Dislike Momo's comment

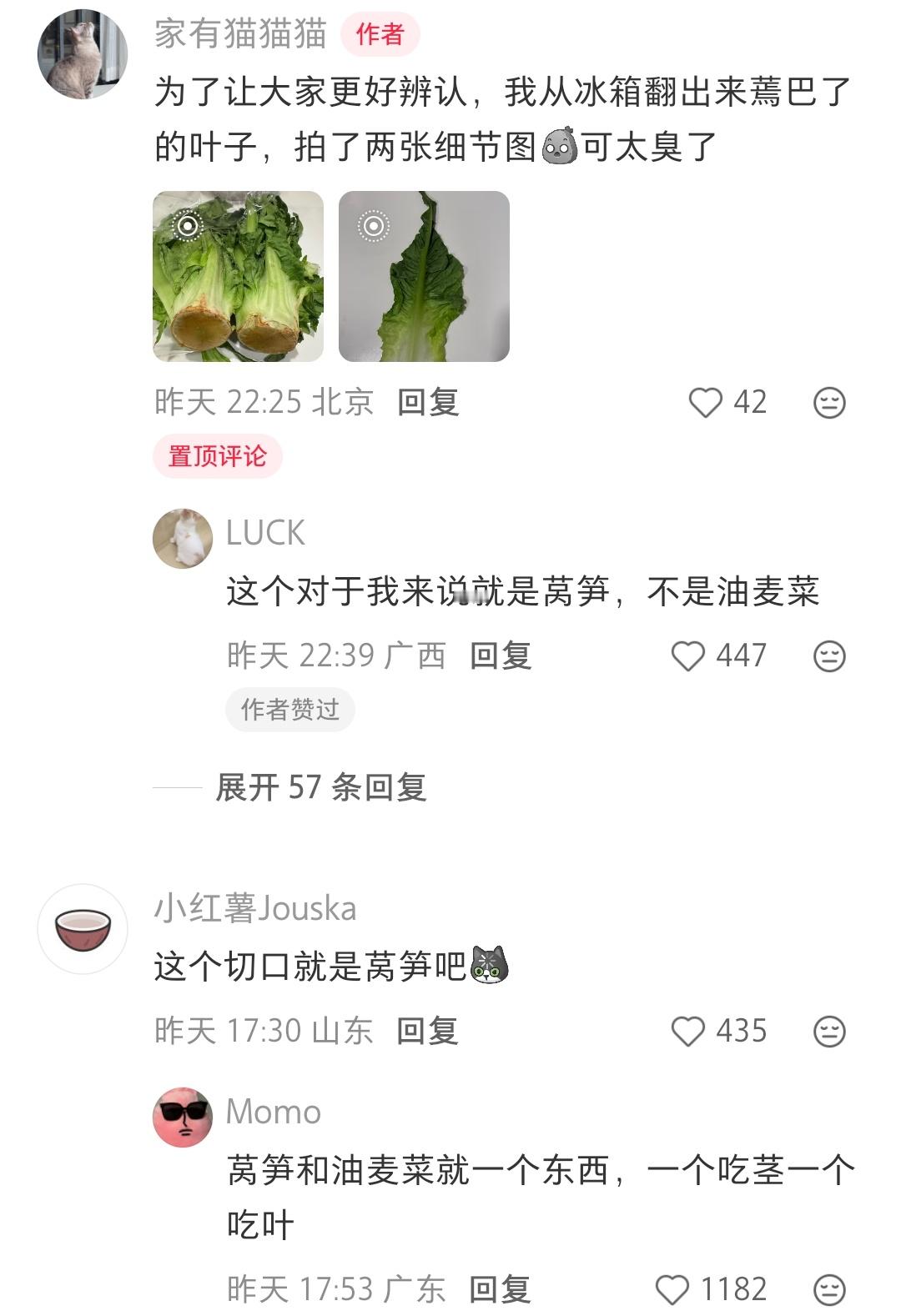829,1290
